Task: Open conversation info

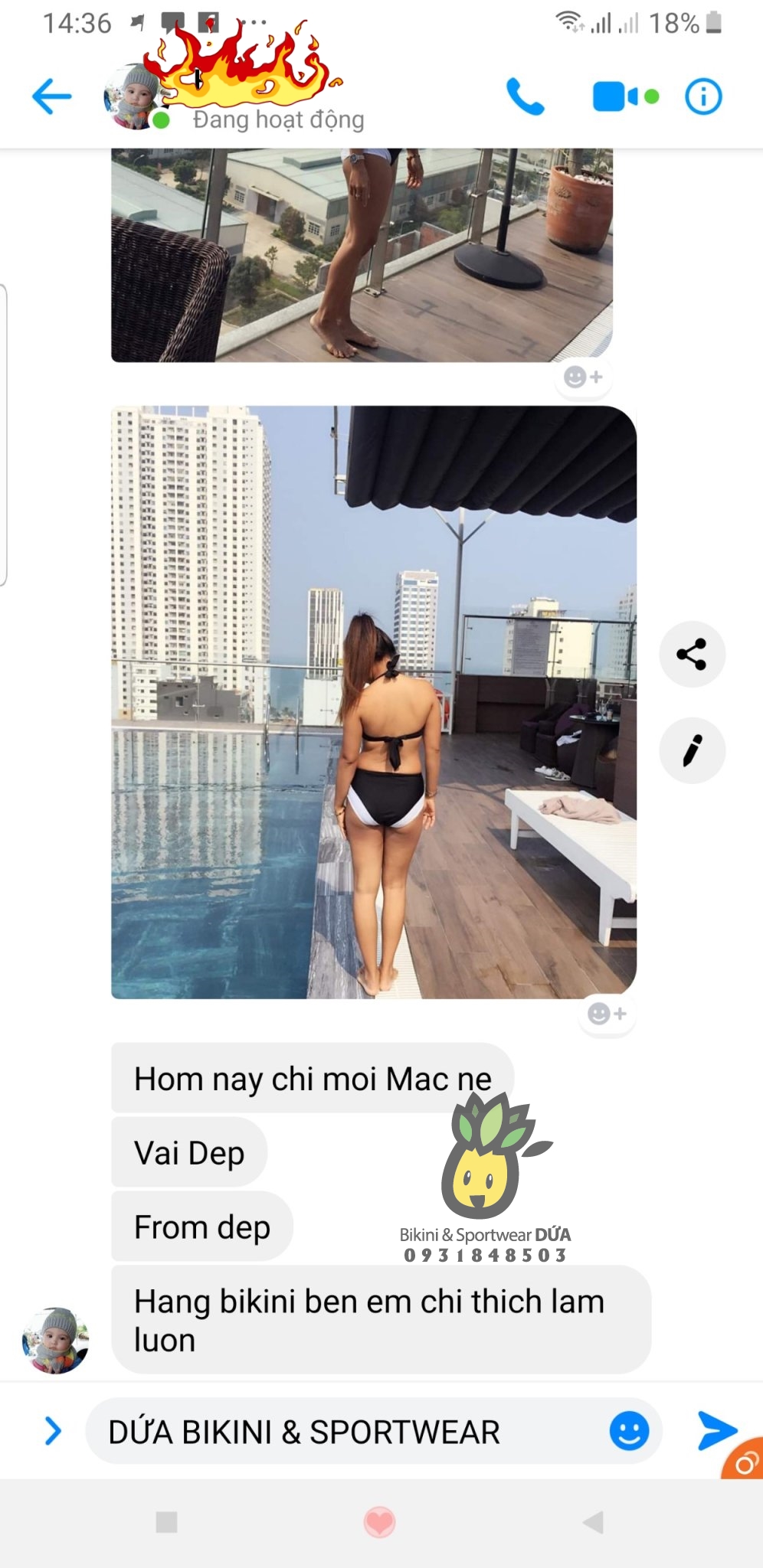Action: [x=703, y=97]
